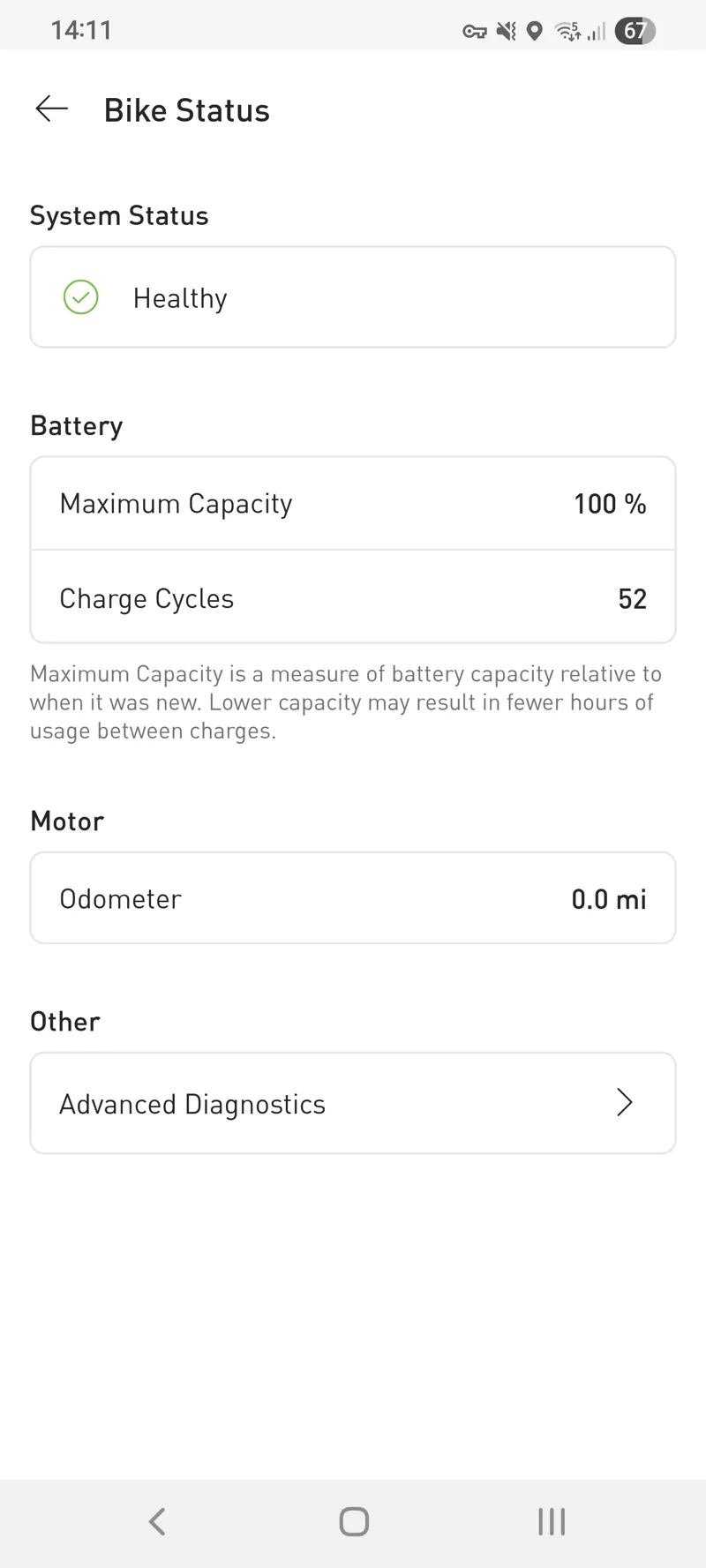706x1568 pixels.
Task: Tap the system home button
Action: pyautogui.click(x=354, y=1521)
